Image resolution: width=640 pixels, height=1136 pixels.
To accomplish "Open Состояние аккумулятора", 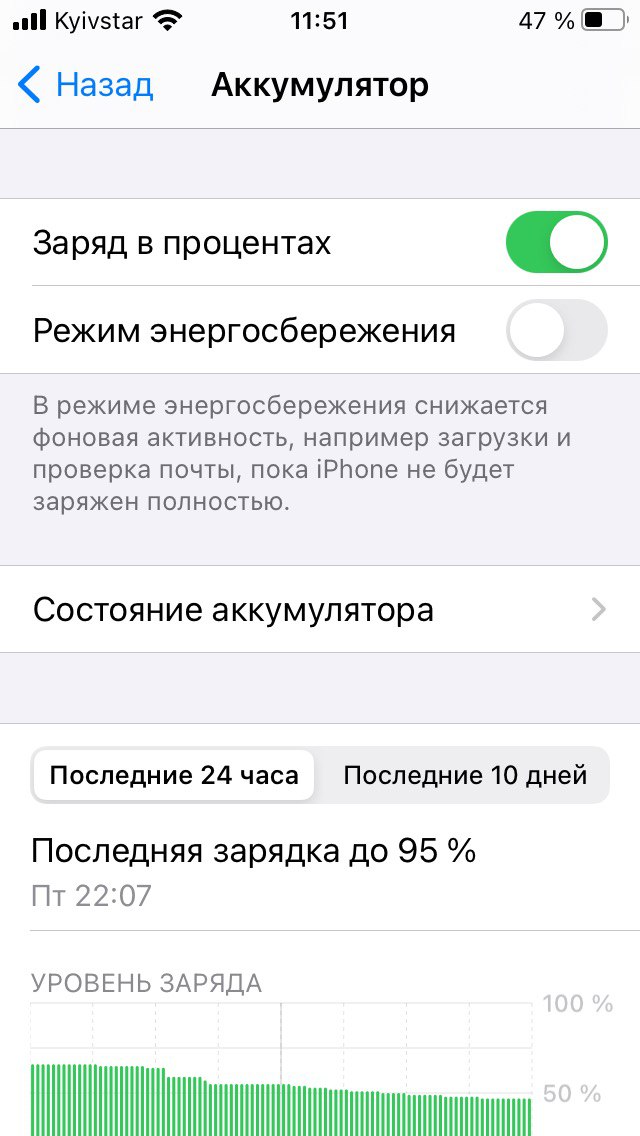I will pyautogui.click(x=320, y=609).
